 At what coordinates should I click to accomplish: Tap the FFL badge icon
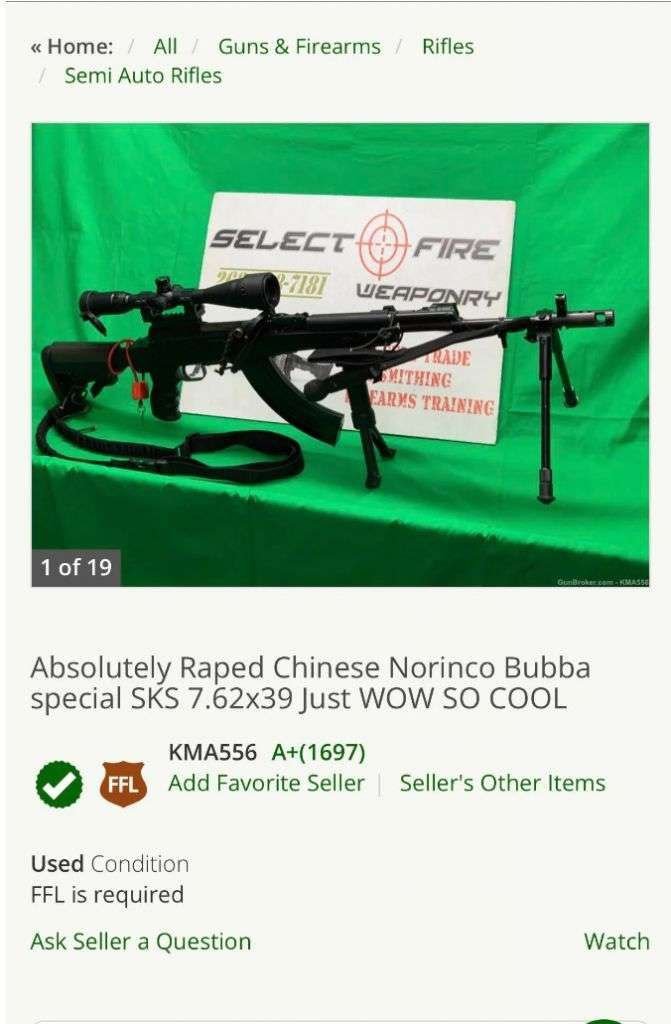click(123, 784)
